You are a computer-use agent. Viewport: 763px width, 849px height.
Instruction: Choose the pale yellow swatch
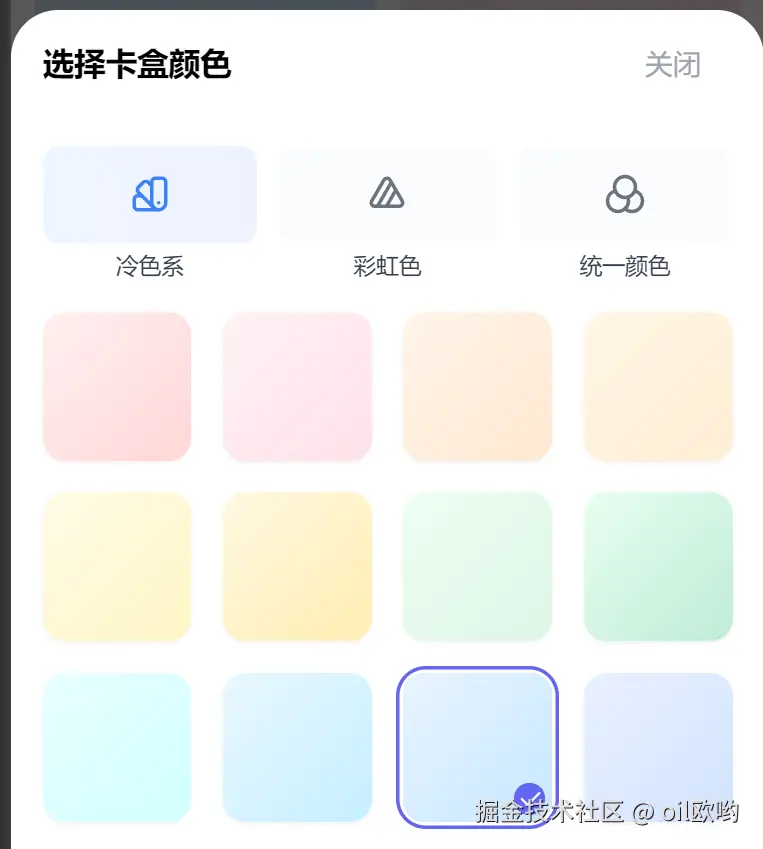coord(117,567)
